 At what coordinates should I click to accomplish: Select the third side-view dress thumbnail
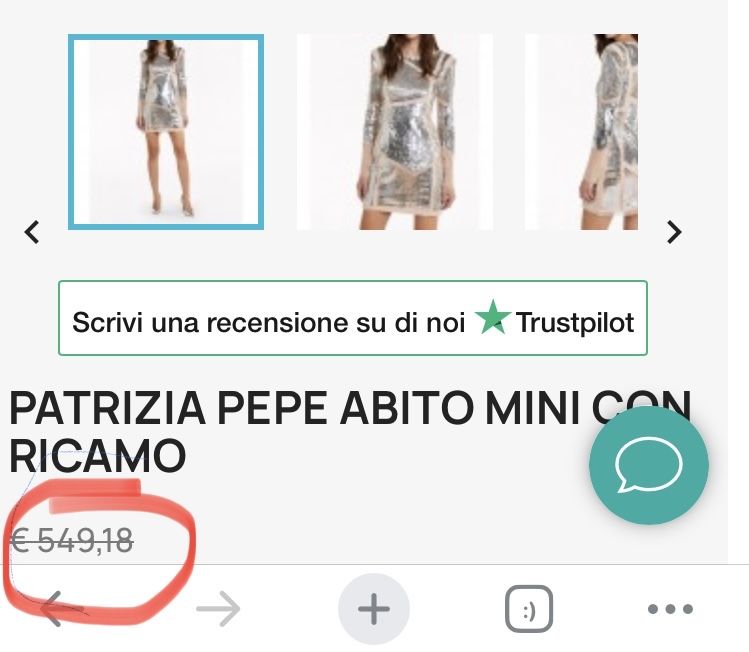tap(582, 131)
